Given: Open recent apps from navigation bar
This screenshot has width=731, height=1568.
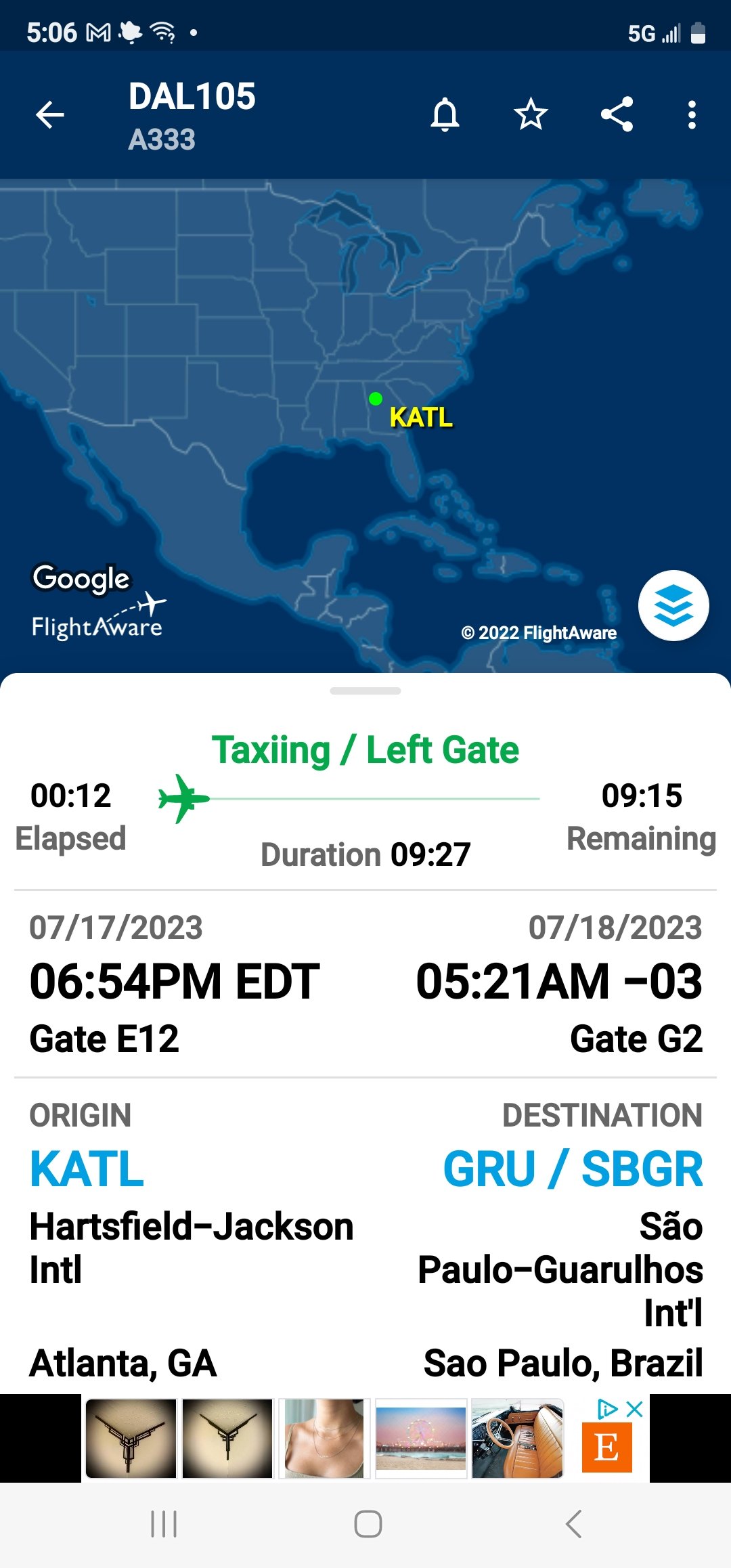Looking at the screenshot, I should tap(164, 1524).
